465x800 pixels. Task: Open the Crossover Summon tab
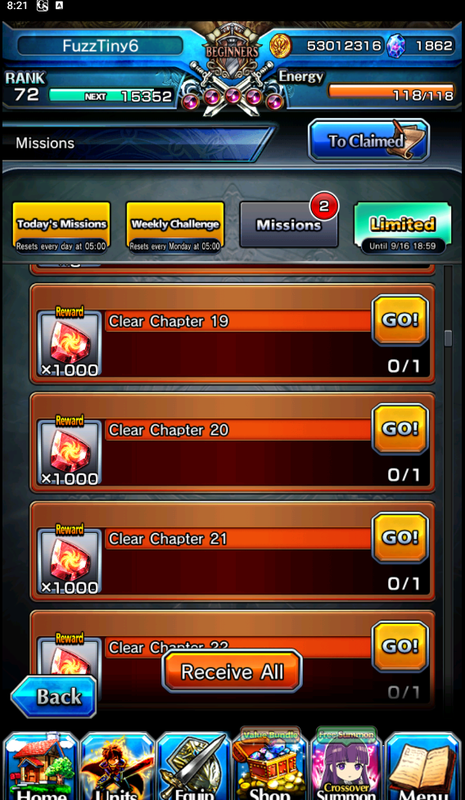click(346, 764)
